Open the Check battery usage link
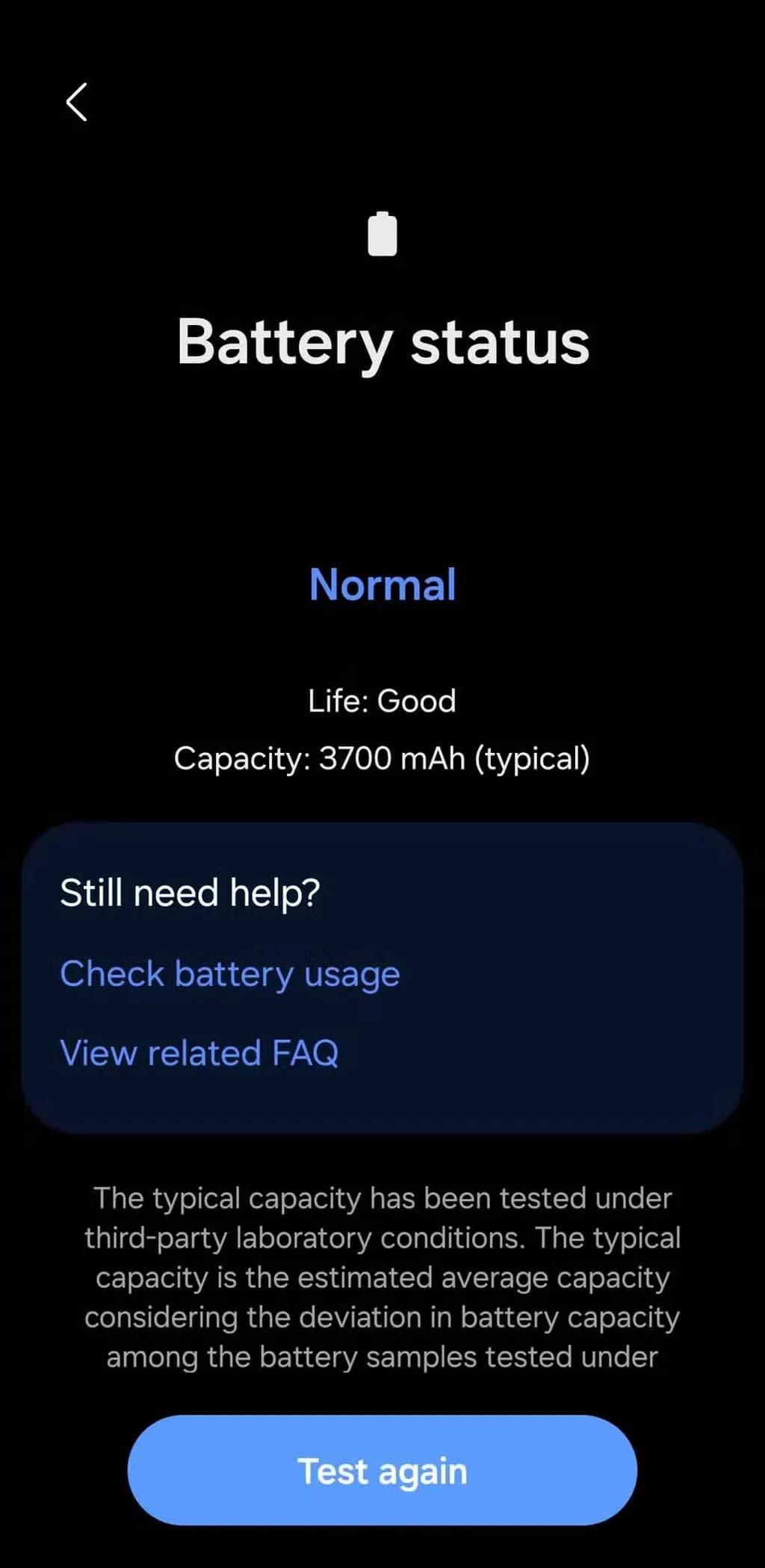 [x=230, y=974]
